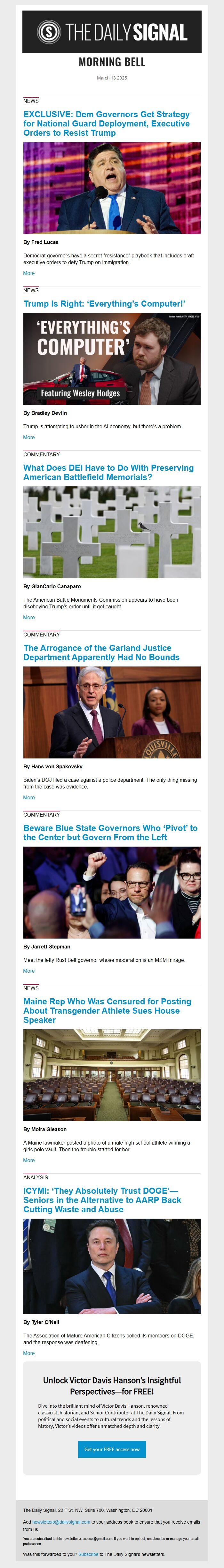This screenshot has height=1568, width=224.
Task: Open the 'Everything's Computer' video image
Action: point(112,359)
